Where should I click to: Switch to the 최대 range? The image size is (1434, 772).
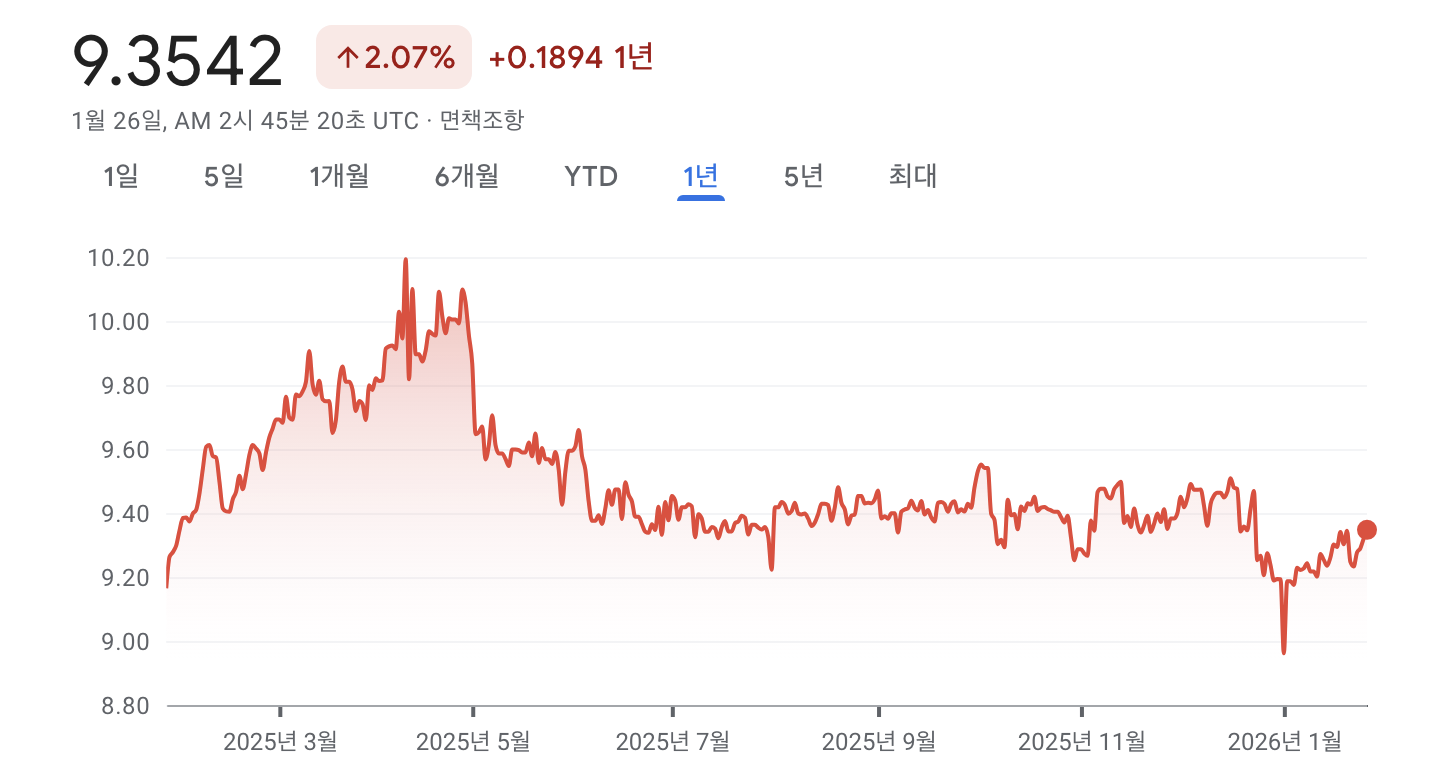tap(912, 177)
